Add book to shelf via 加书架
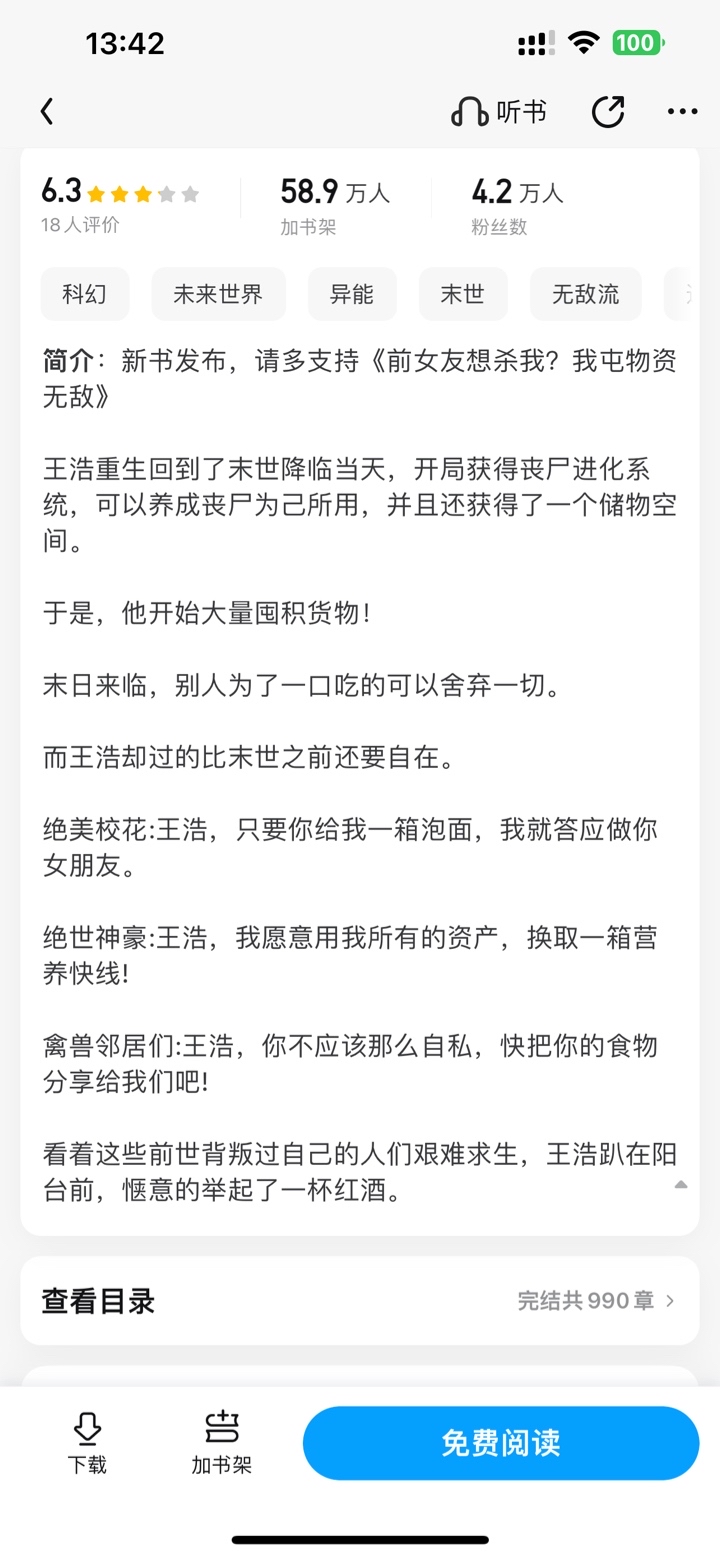Viewport: 720px width, 1558px height. 221,1443
